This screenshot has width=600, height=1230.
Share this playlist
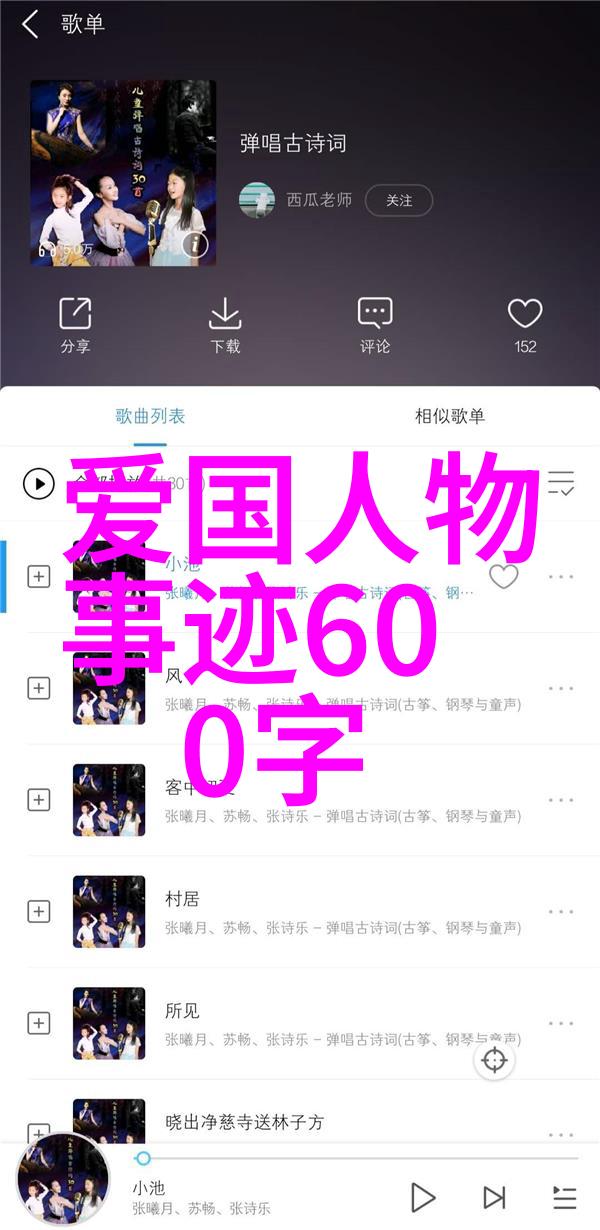75,325
